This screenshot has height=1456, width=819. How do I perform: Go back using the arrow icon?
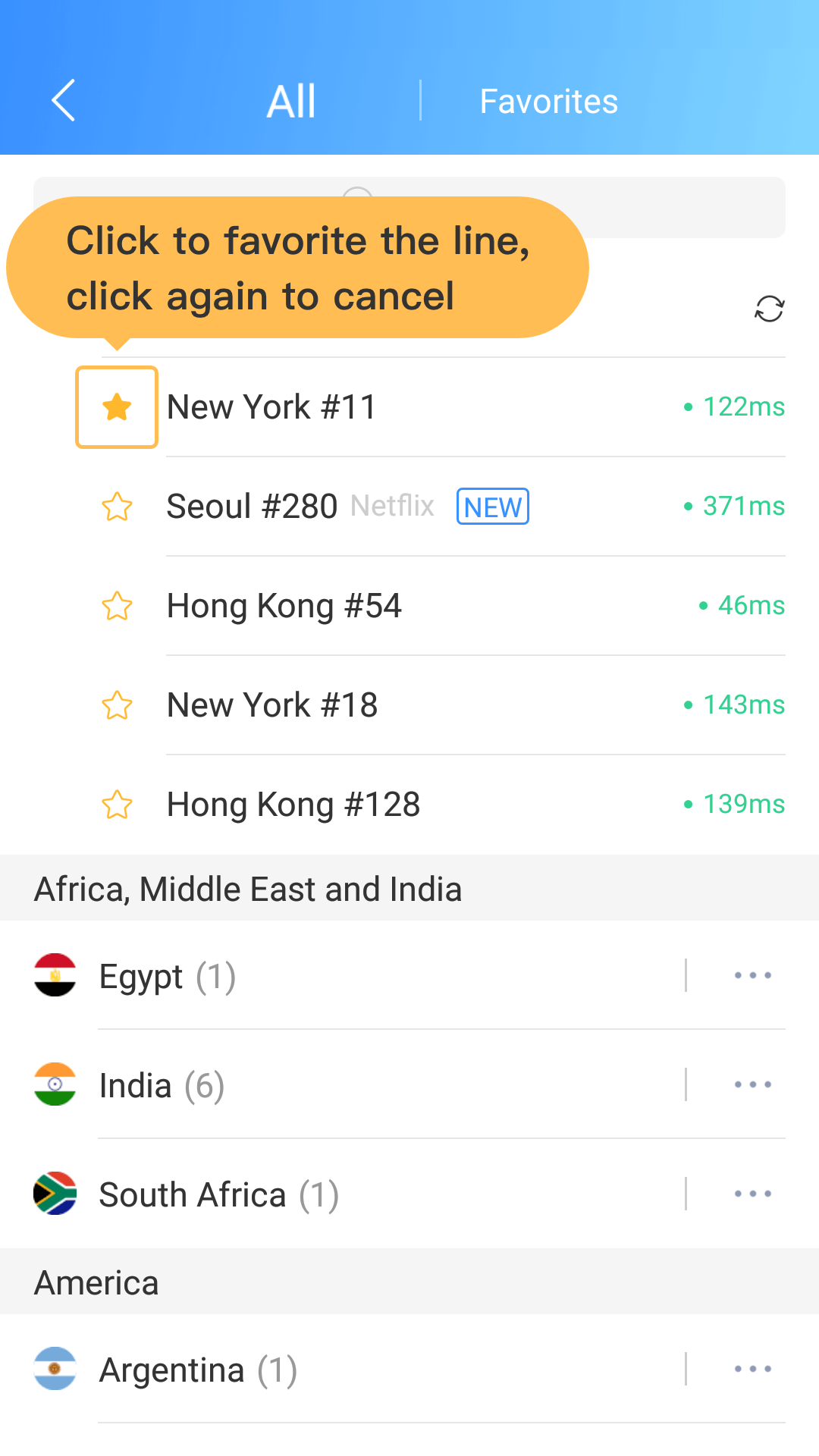(64, 100)
